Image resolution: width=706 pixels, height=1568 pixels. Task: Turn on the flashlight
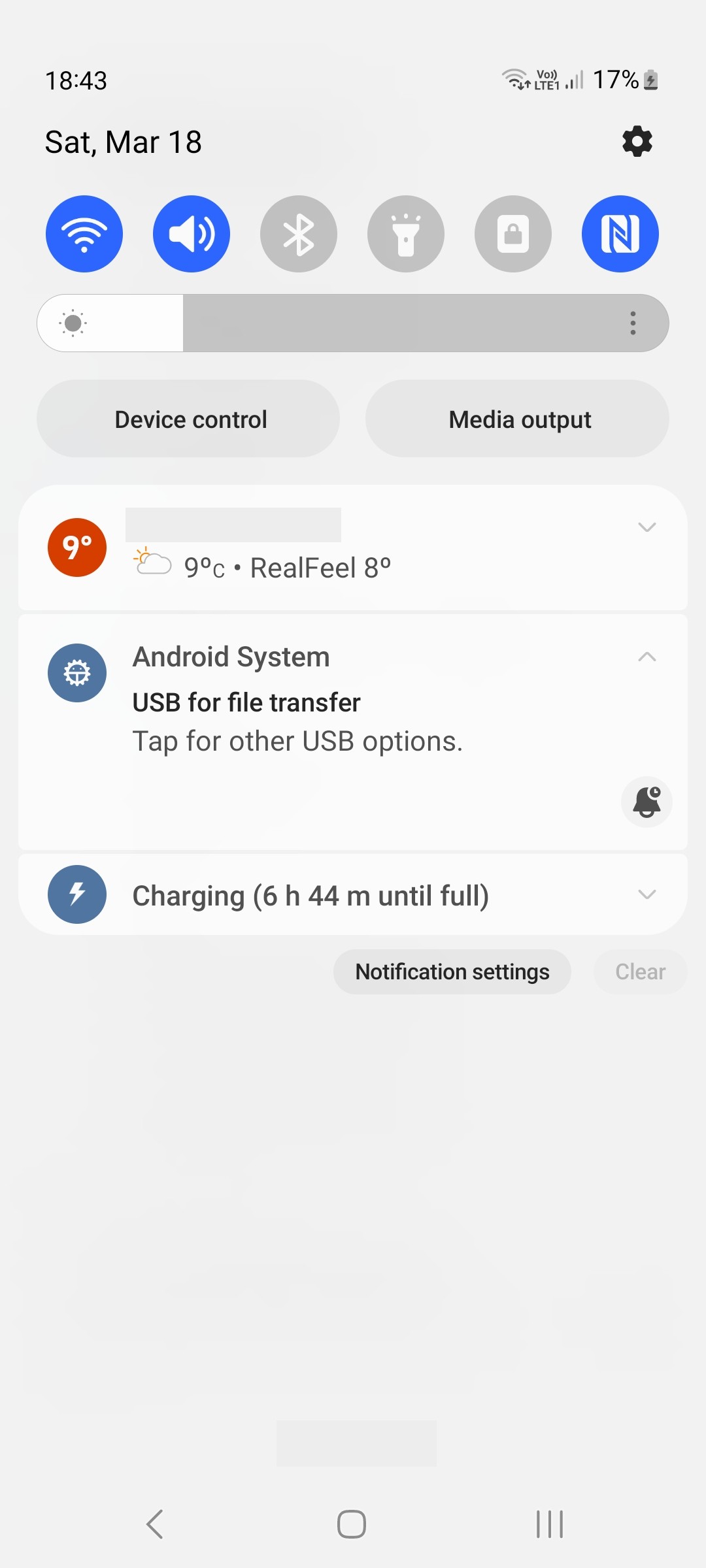coord(406,234)
